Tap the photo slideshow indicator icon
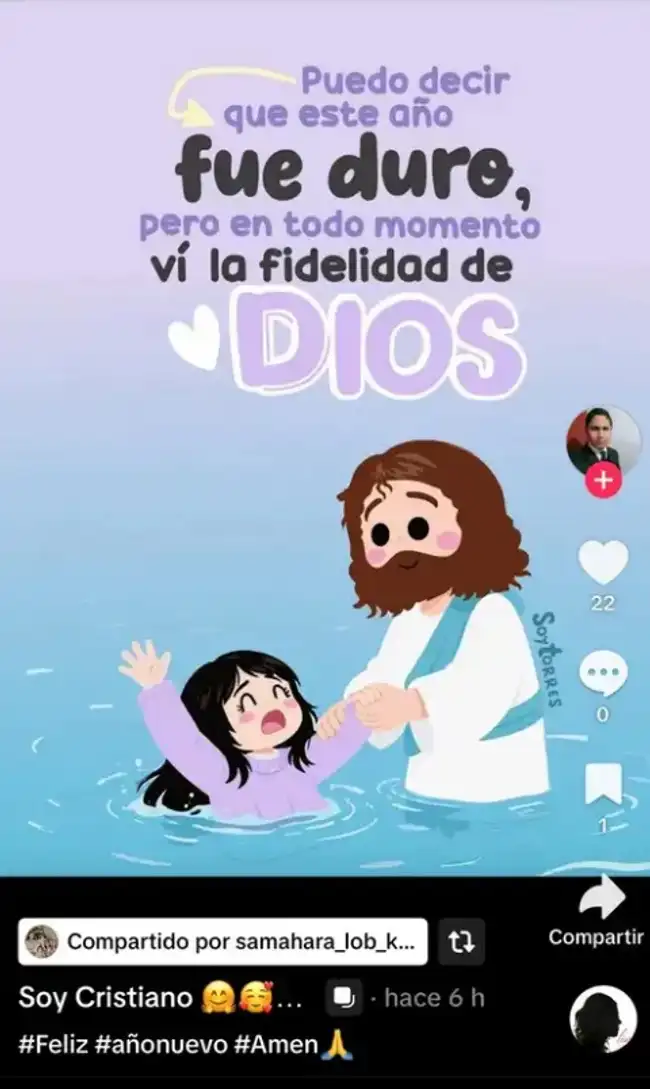The height and width of the screenshot is (1089, 650). 343,997
